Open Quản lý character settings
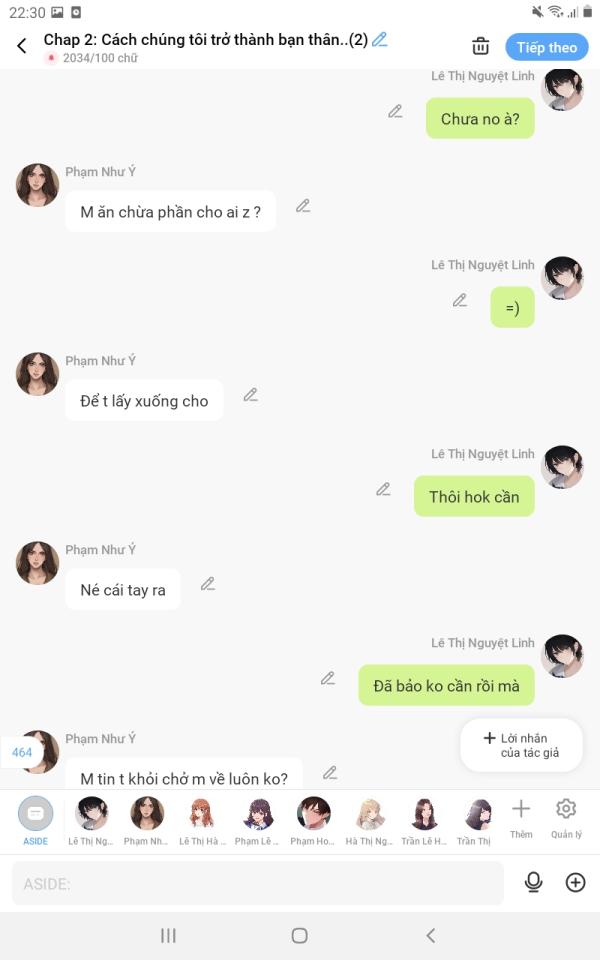Screen dimensions: 600x960 [566, 817]
